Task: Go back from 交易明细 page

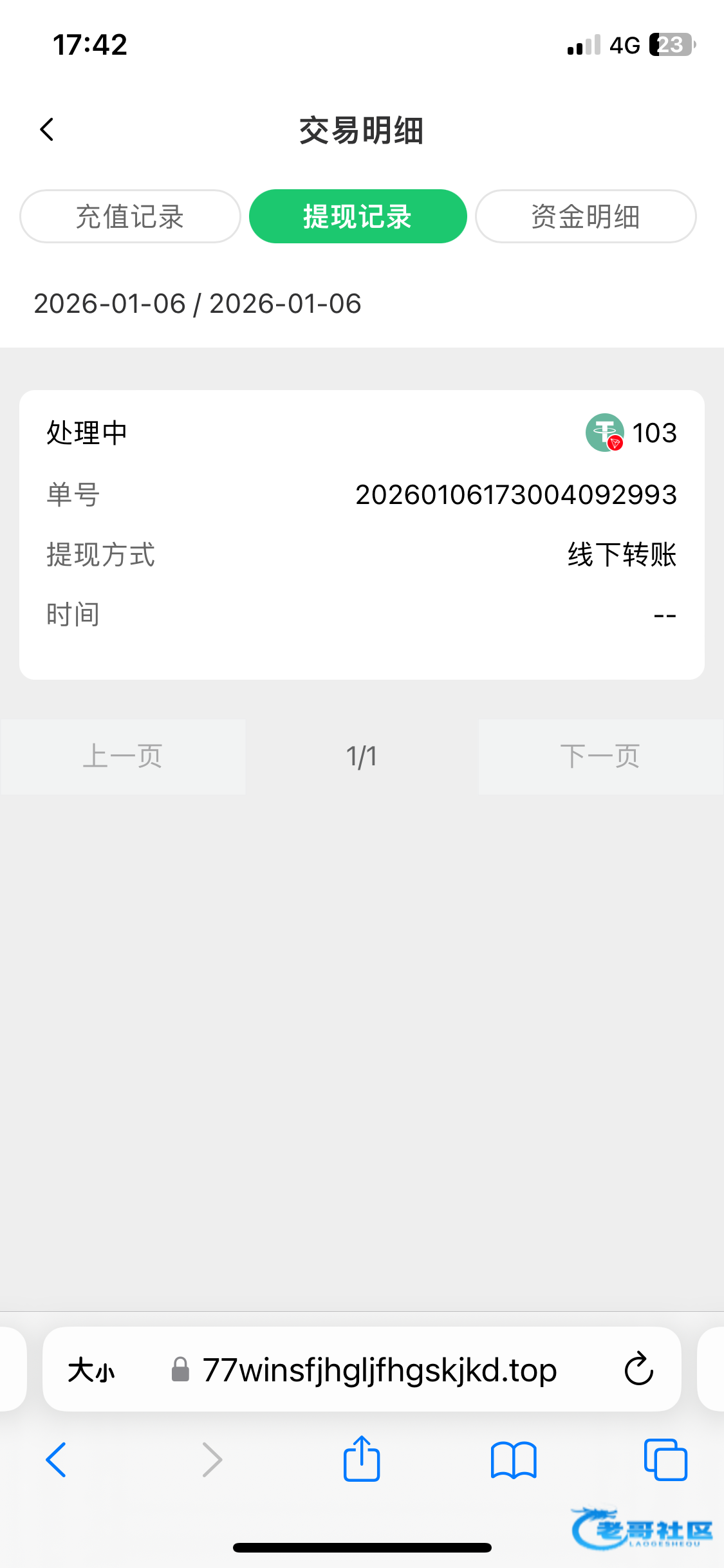Action: pyautogui.click(x=47, y=129)
